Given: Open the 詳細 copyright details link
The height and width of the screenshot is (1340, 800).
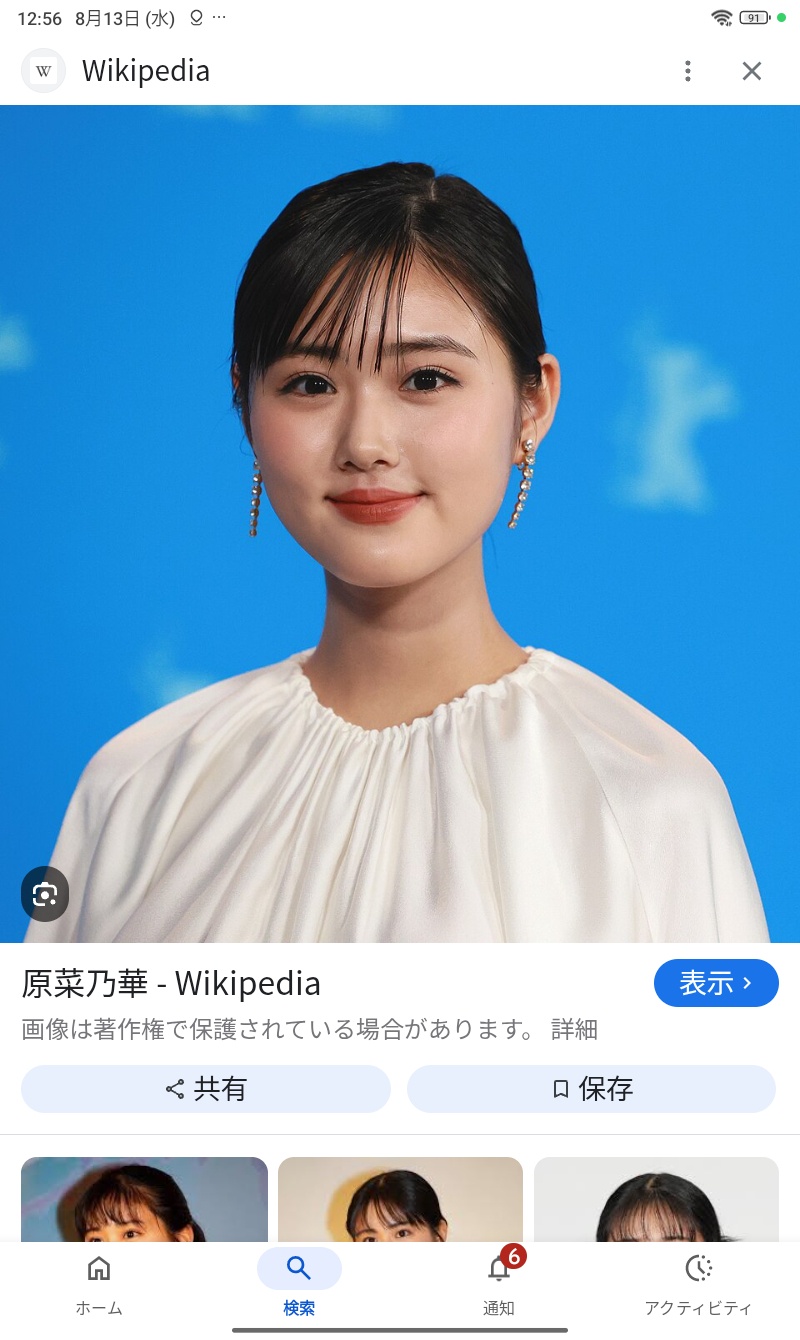Looking at the screenshot, I should tap(574, 1029).
